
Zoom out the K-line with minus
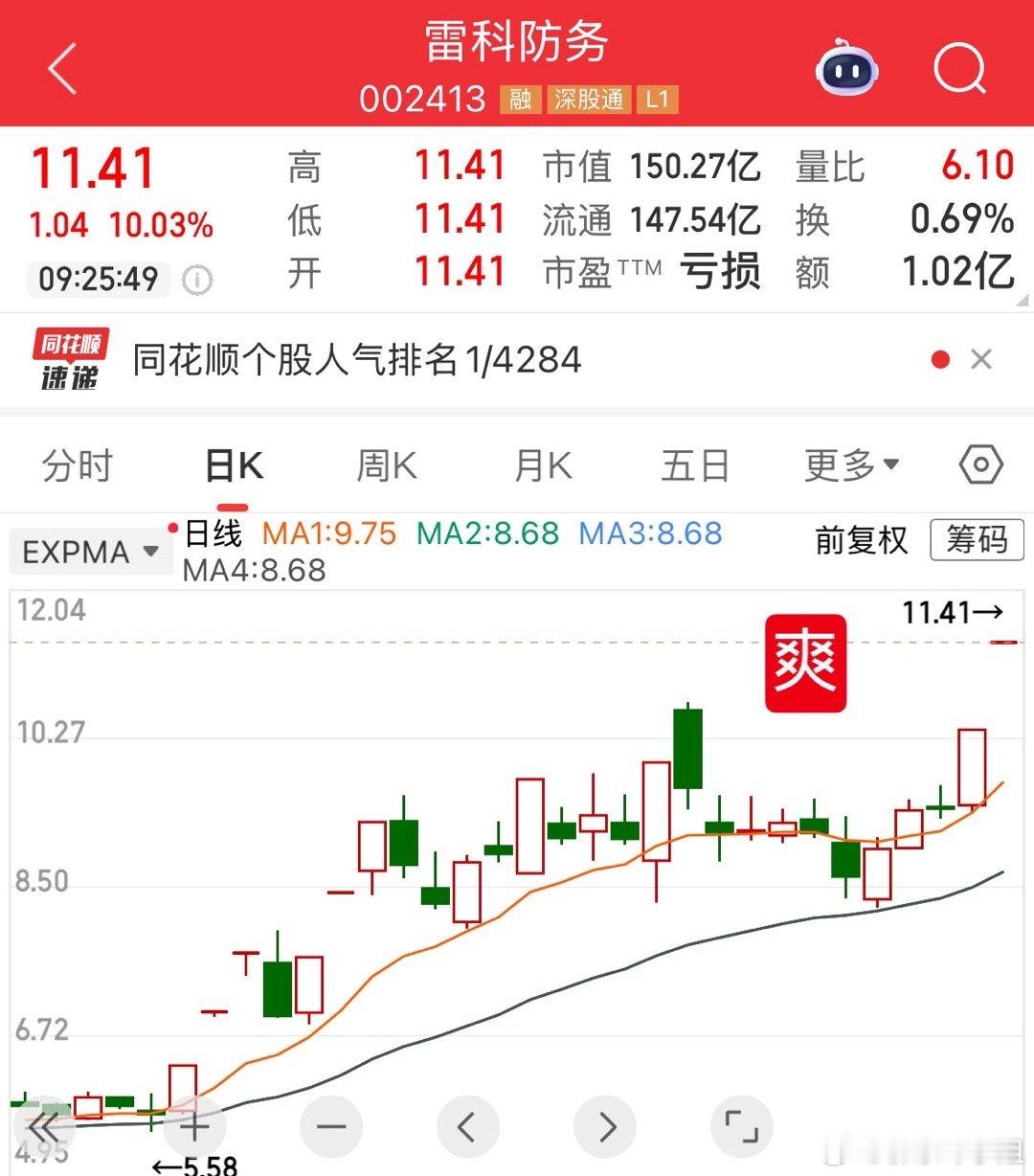click(x=331, y=1127)
